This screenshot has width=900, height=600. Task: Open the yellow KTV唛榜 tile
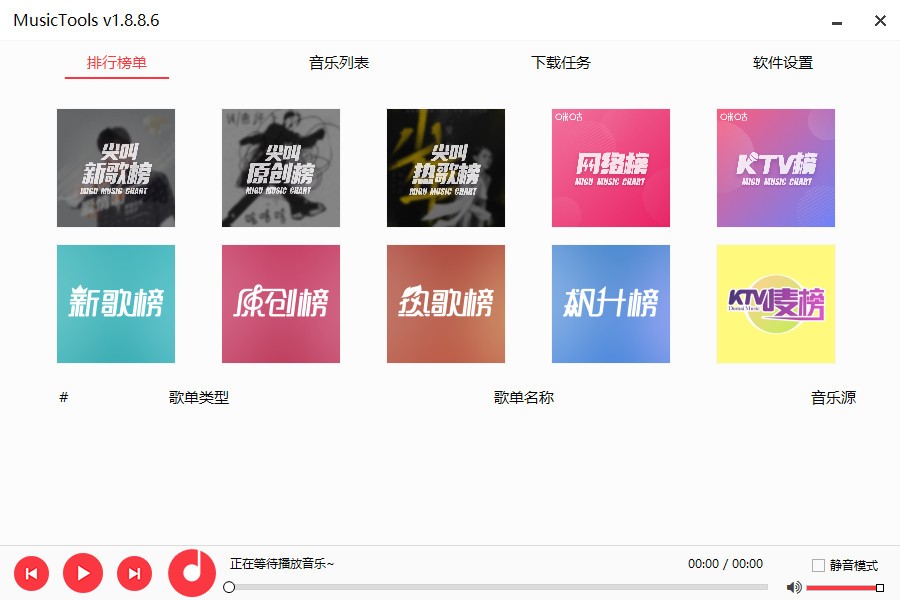coord(776,304)
